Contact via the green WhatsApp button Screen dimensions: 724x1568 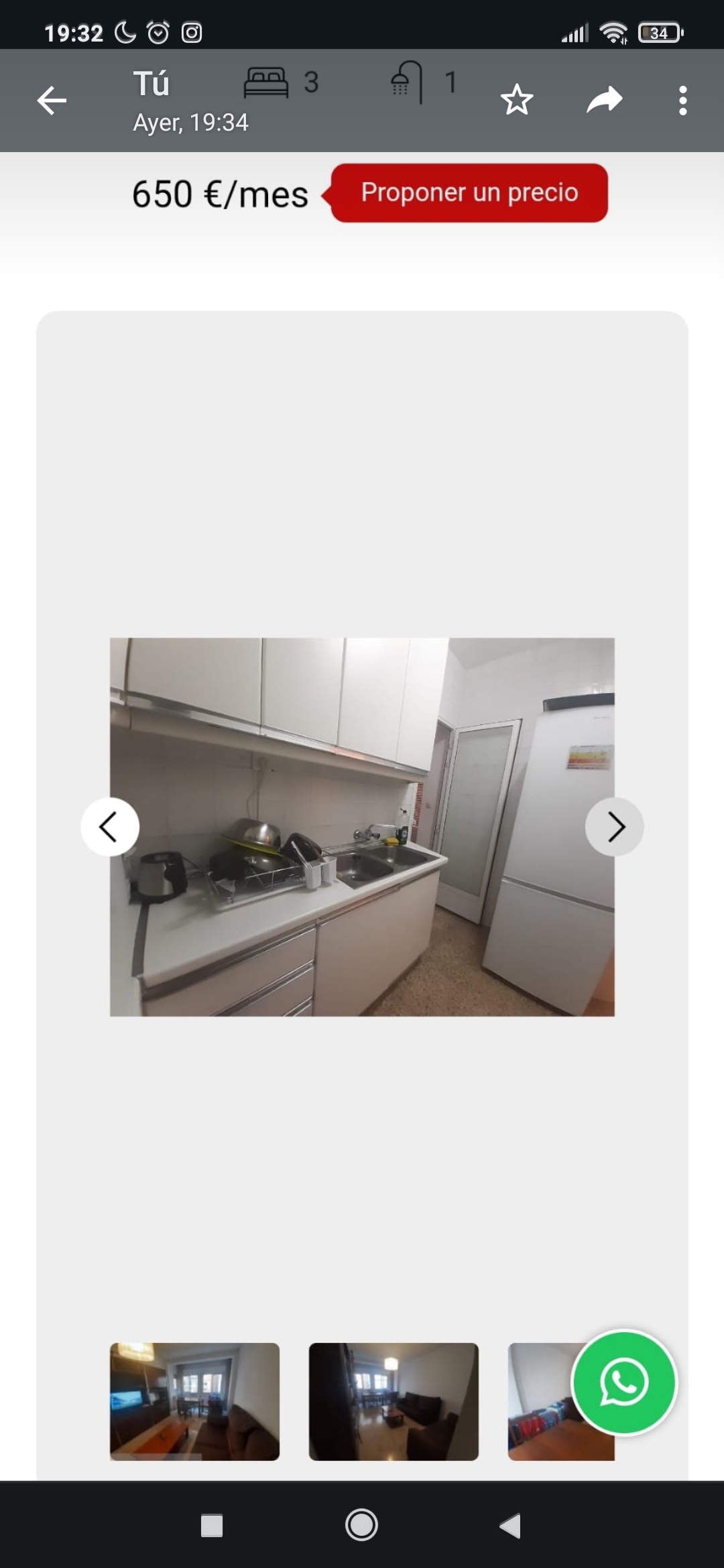coord(624,1382)
